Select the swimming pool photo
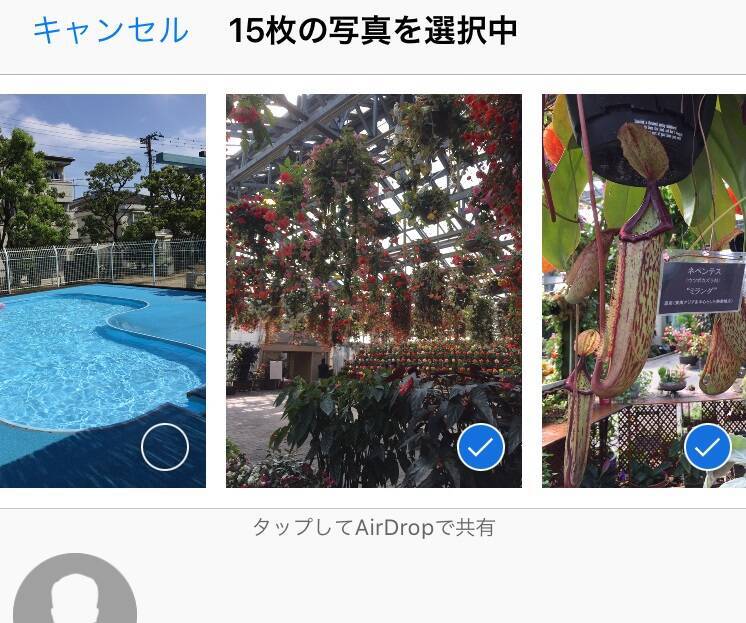The height and width of the screenshot is (623, 746). [x=165, y=447]
